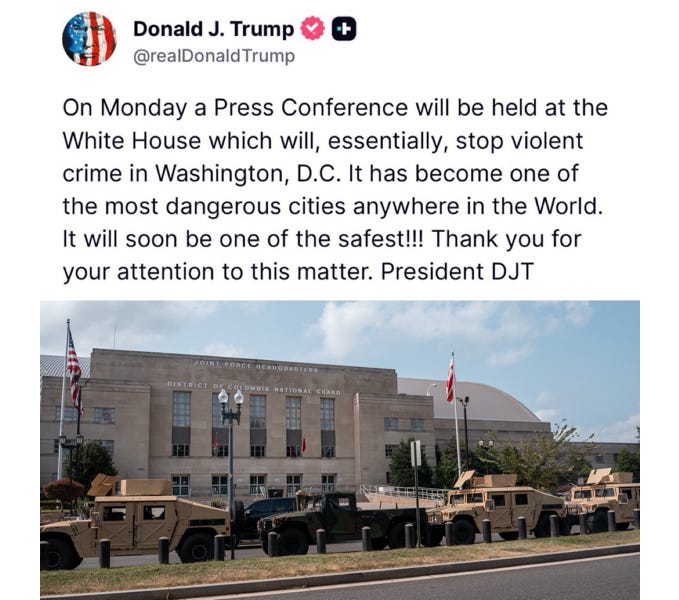This screenshot has width=679, height=600.
Task: Open the National Guard headquarters photo
Action: [339, 448]
